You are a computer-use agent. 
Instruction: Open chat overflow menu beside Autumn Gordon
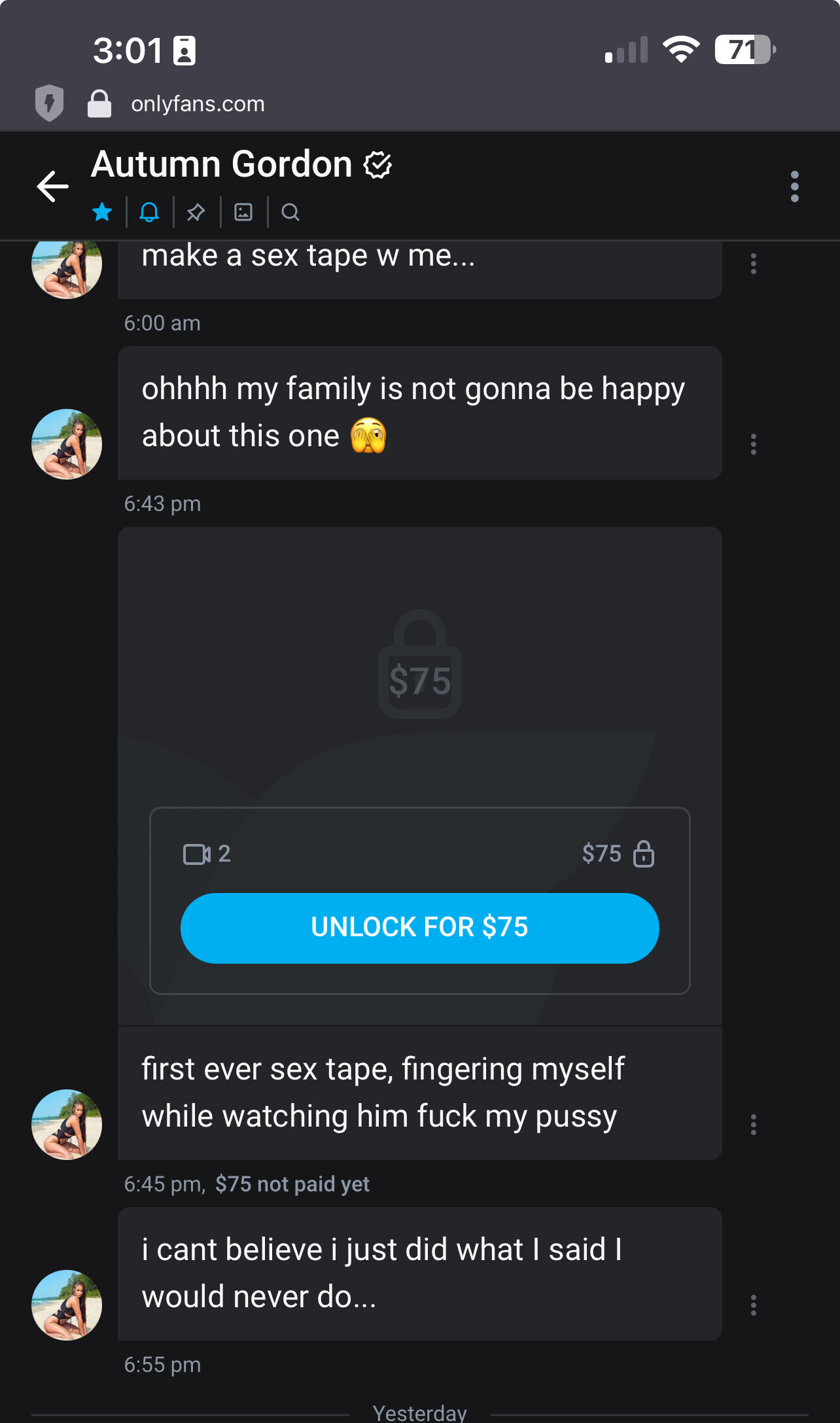(x=794, y=186)
